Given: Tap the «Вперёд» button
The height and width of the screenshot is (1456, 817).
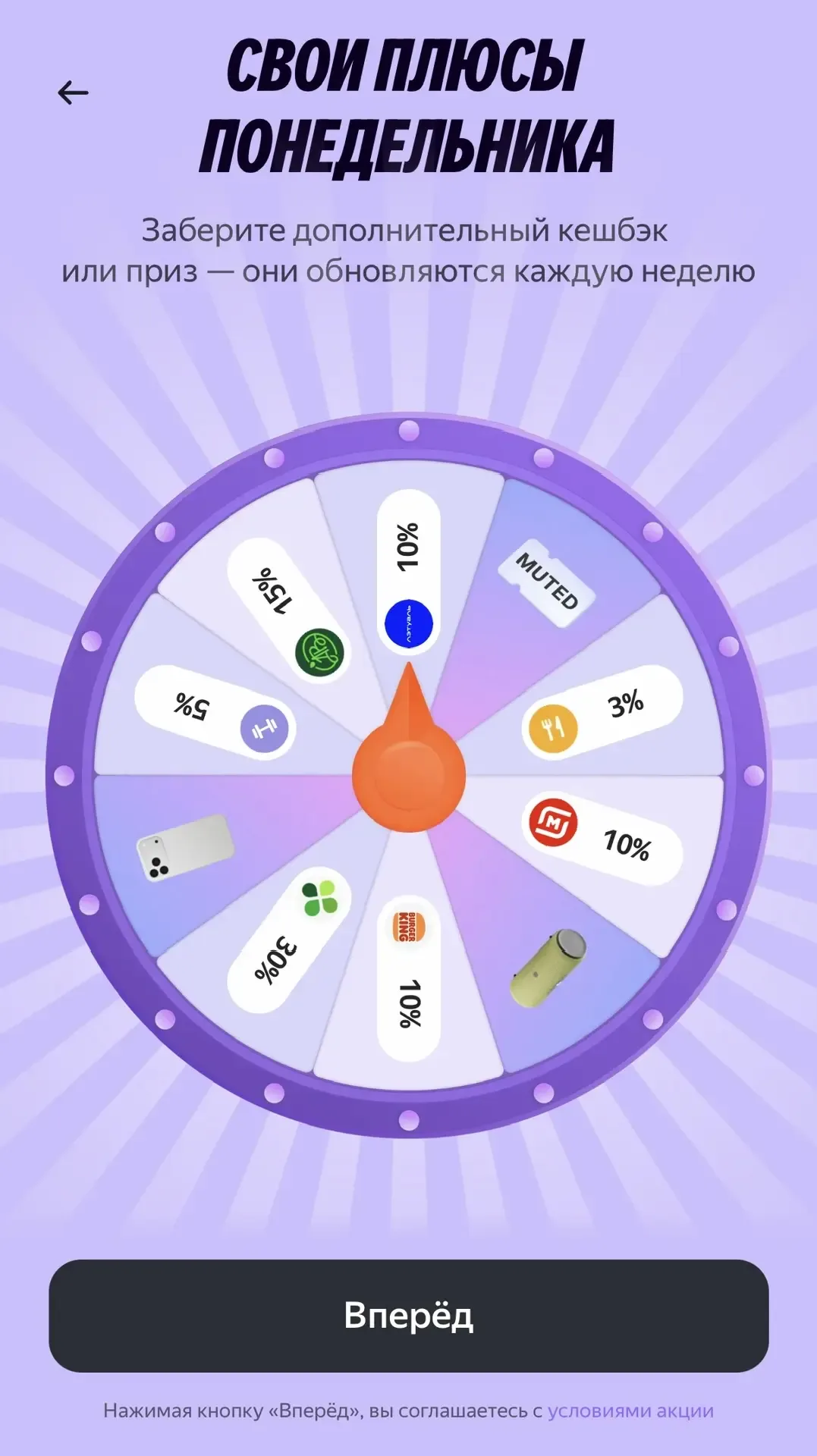Looking at the screenshot, I should tap(408, 1316).
